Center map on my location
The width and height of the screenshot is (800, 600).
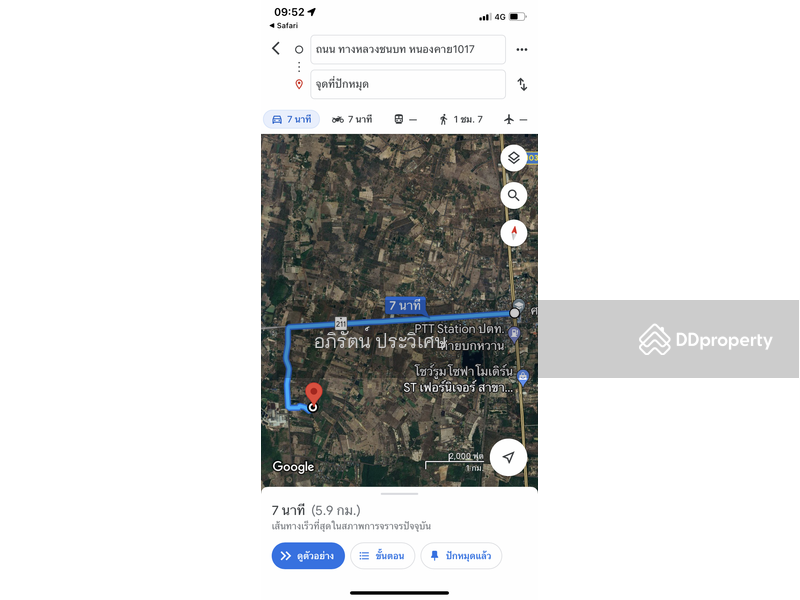coord(508,457)
